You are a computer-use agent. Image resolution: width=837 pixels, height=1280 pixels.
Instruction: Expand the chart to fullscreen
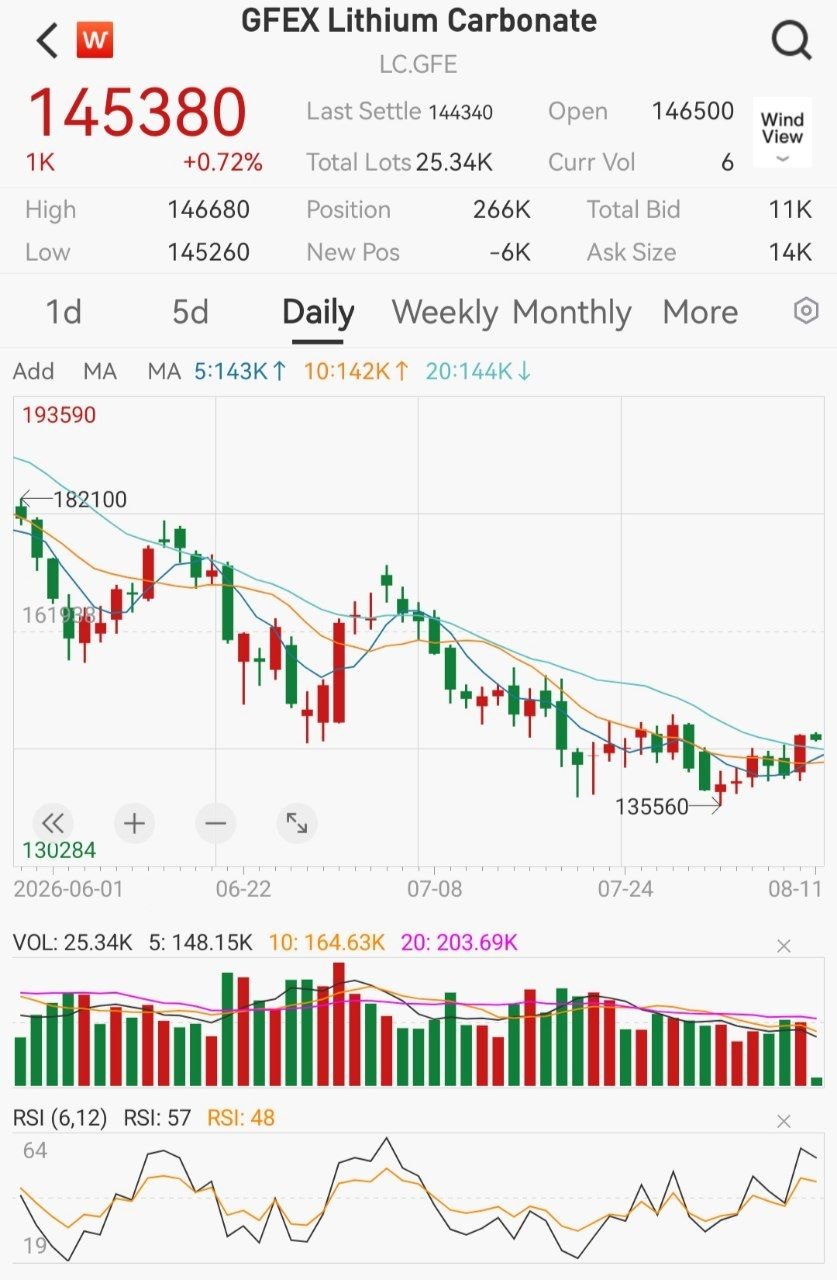click(297, 823)
